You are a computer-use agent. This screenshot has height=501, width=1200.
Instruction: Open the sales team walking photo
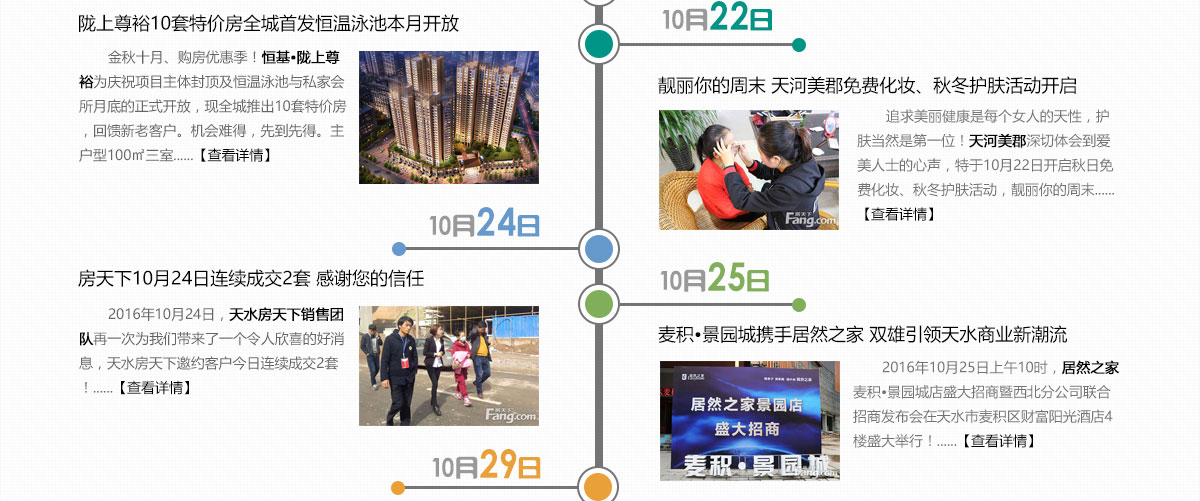448,365
